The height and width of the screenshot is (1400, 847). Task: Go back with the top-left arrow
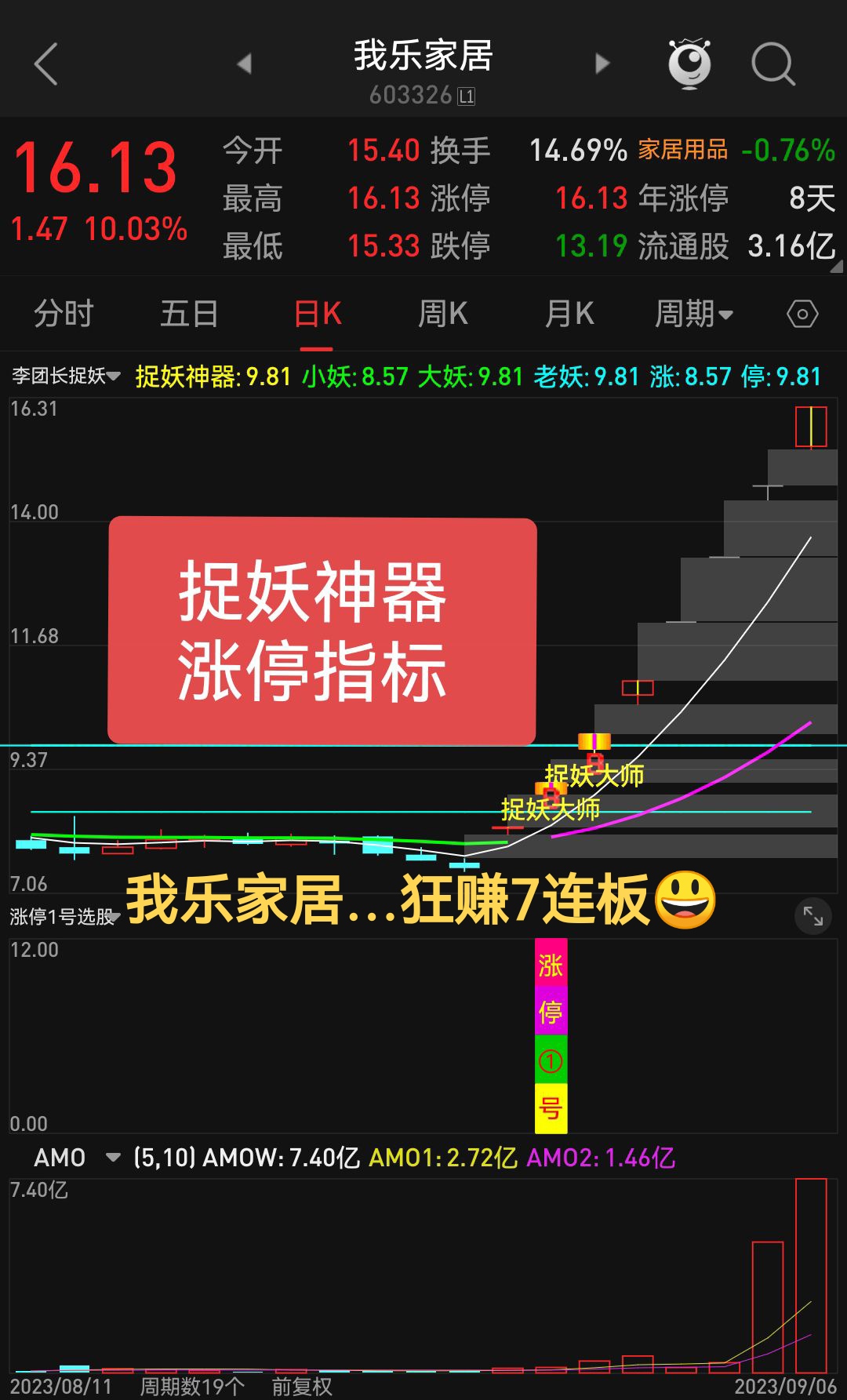tap(46, 64)
